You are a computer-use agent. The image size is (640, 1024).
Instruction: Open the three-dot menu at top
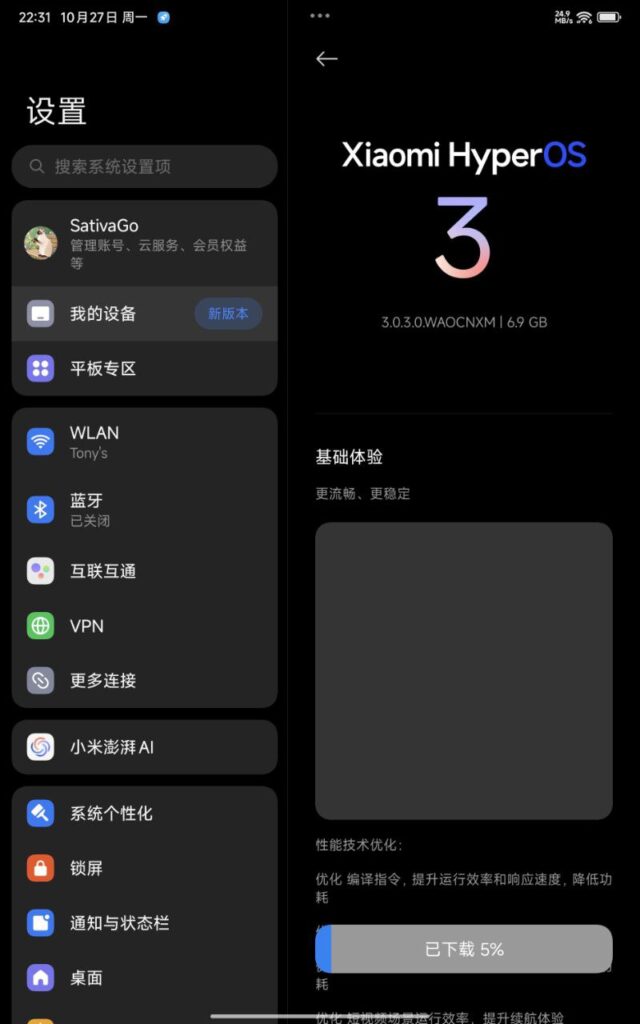pyautogui.click(x=320, y=16)
